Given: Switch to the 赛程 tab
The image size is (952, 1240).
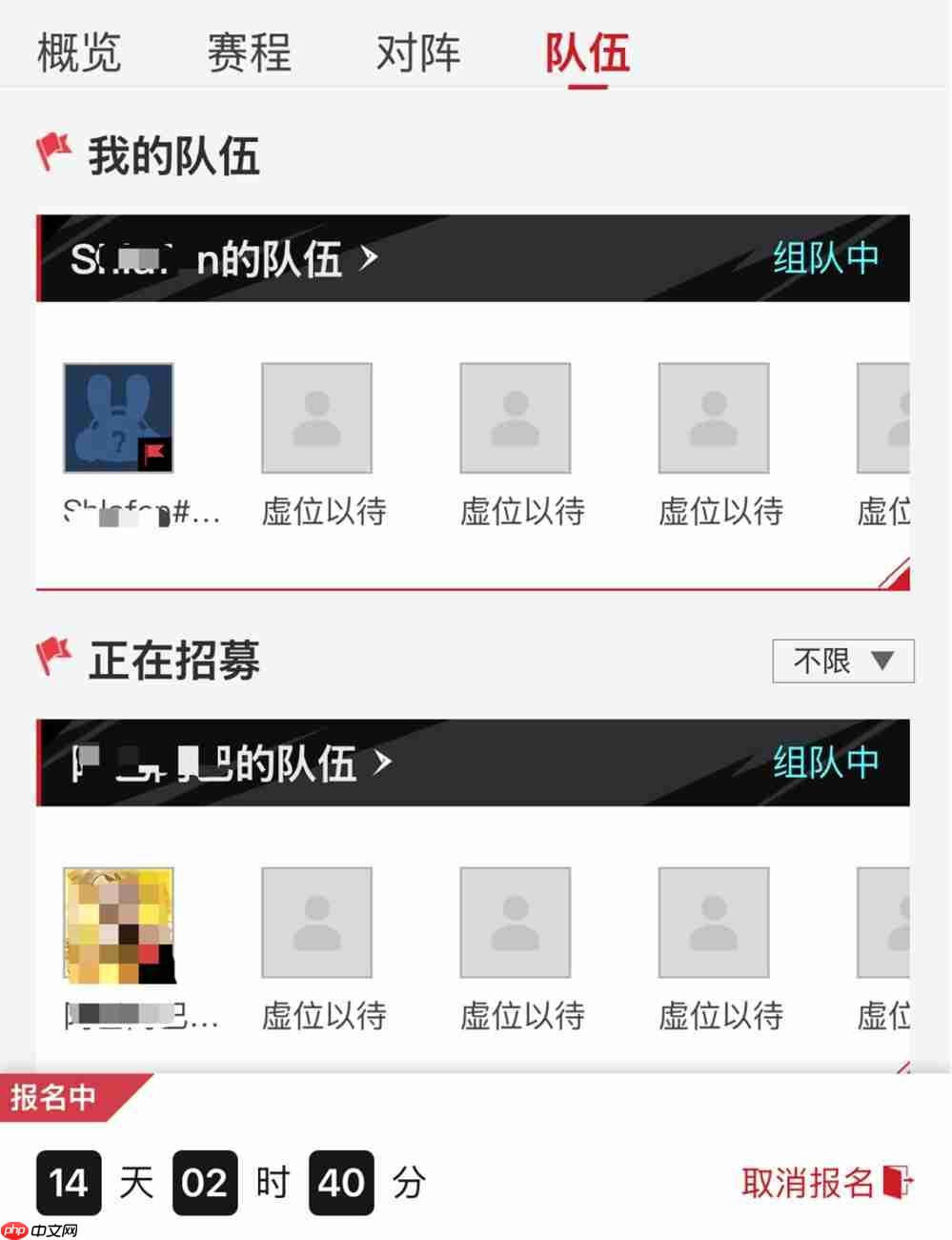Looking at the screenshot, I should (x=247, y=52).
